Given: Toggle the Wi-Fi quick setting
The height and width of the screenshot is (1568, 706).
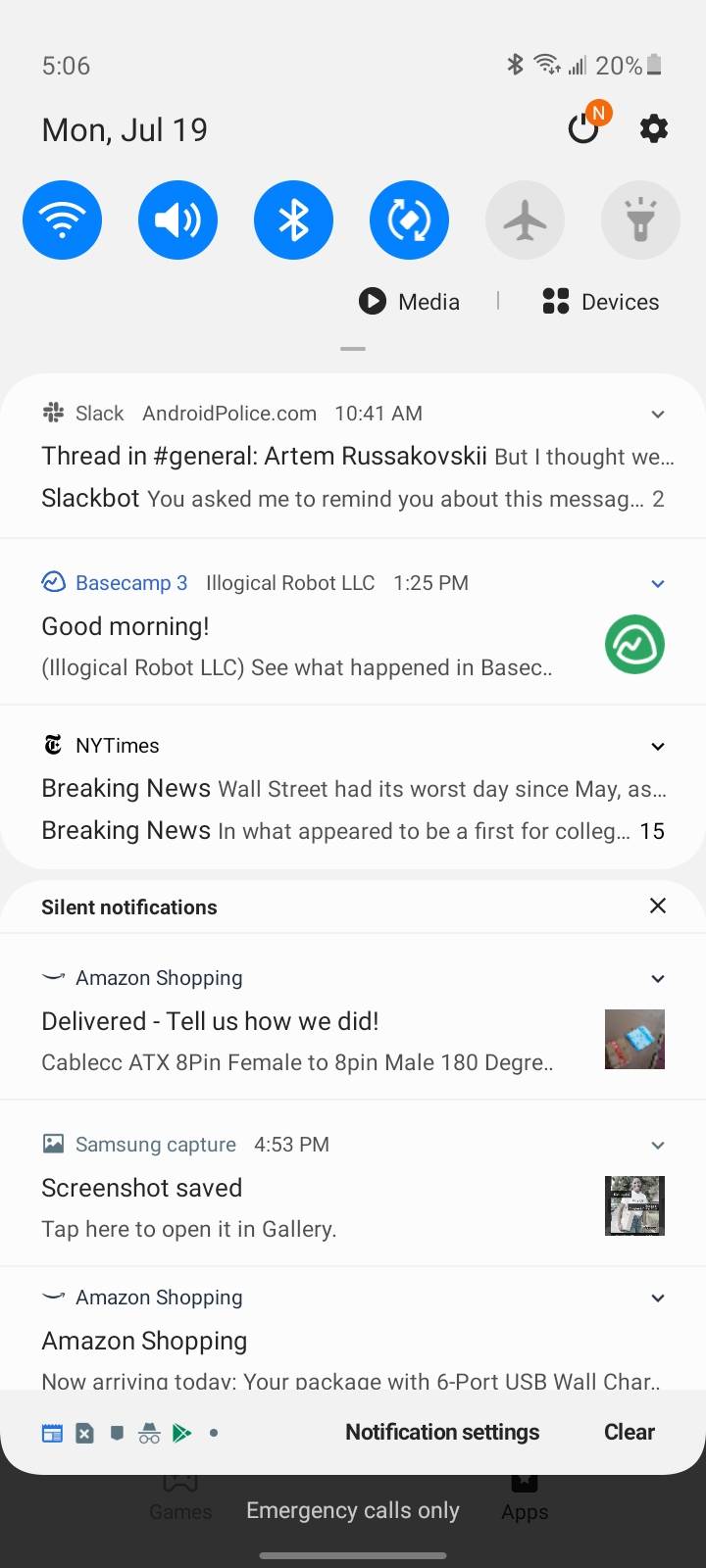Looking at the screenshot, I should (x=62, y=220).
